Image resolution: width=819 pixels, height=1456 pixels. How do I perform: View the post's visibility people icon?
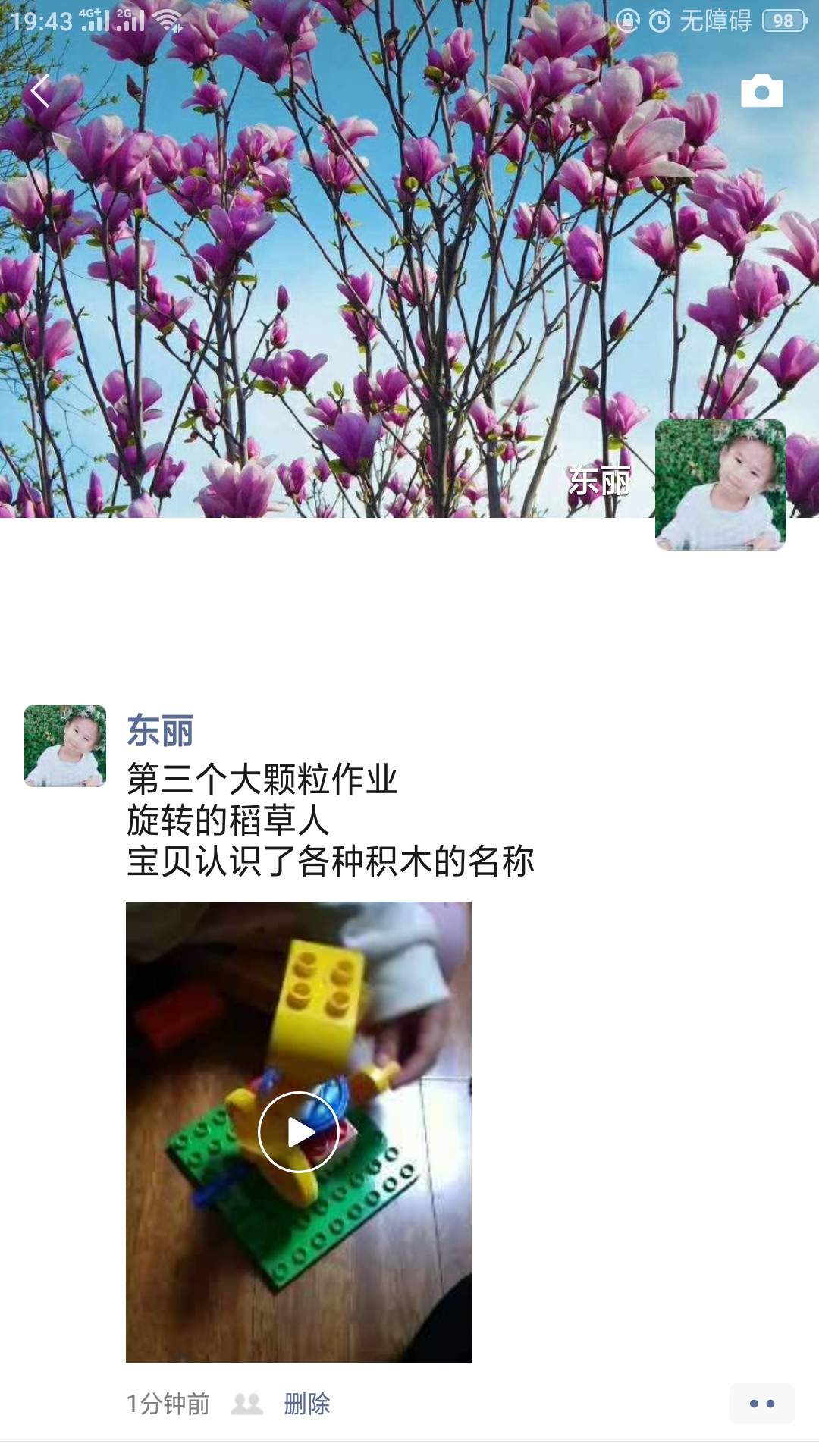click(246, 1404)
